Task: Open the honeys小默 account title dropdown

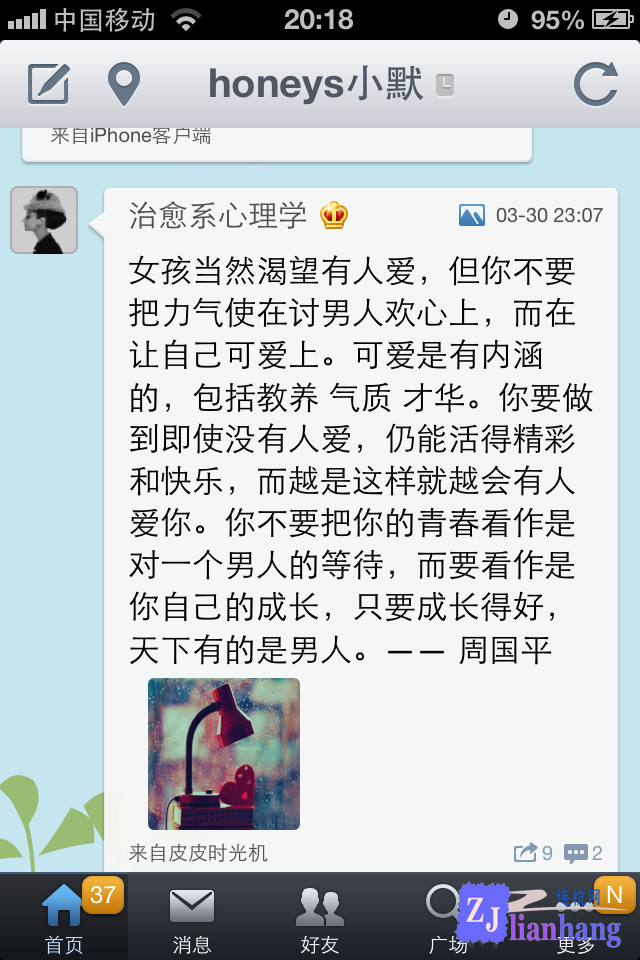Action: coord(330,85)
